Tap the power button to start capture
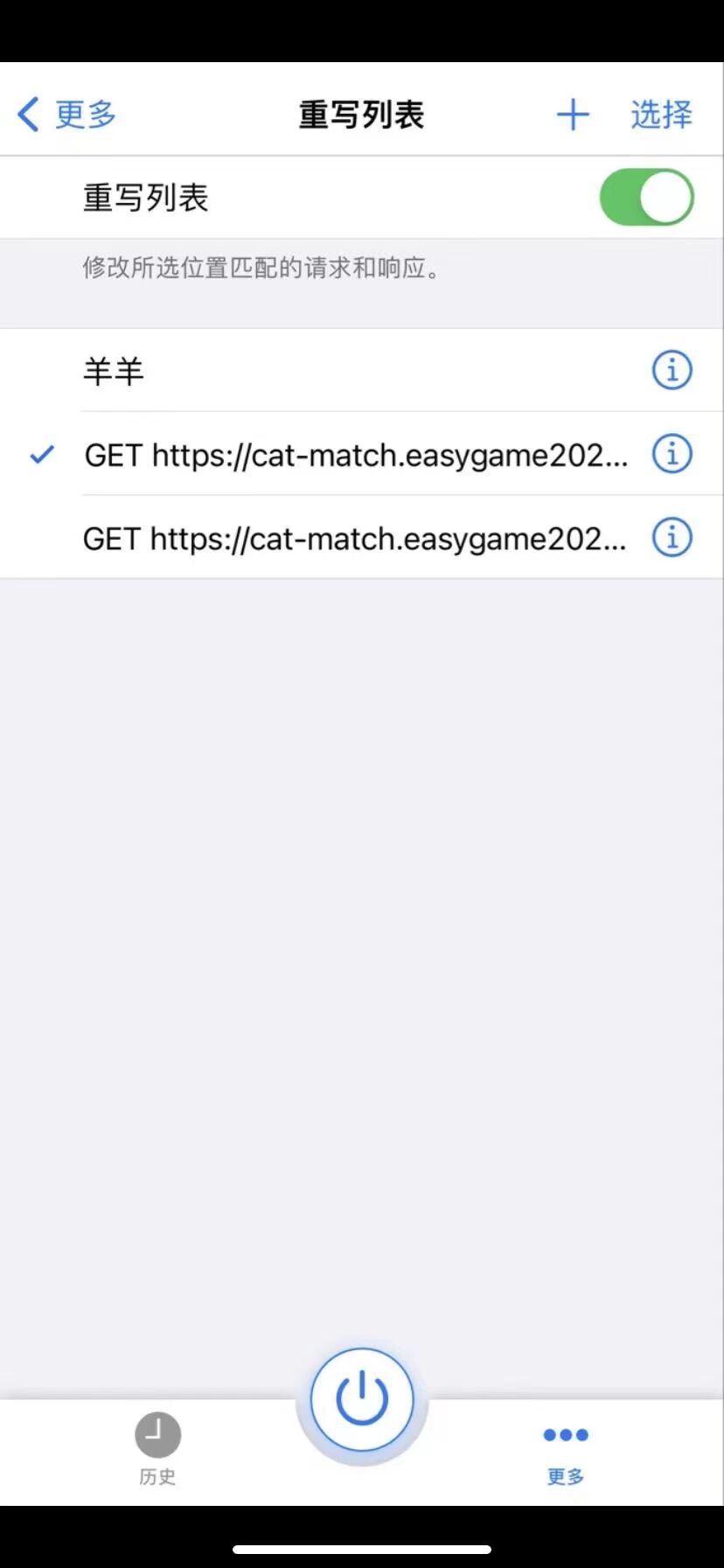Viewport: 724px width, 1568px height. coord(362,1399)
